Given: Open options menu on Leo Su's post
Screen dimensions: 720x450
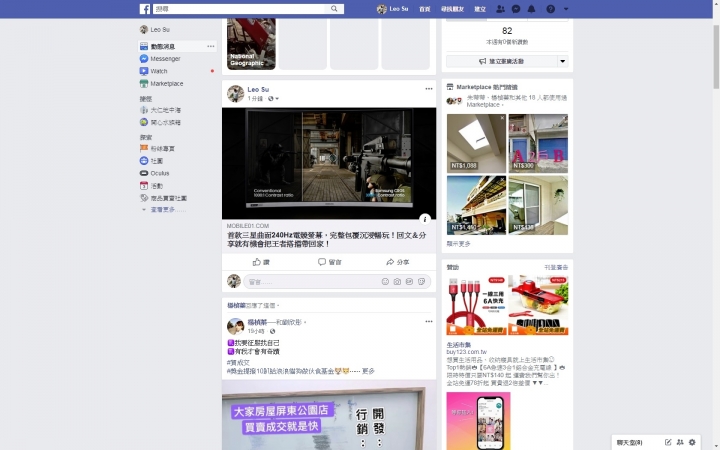Looking at the screenshot, I should click(428, 89).
